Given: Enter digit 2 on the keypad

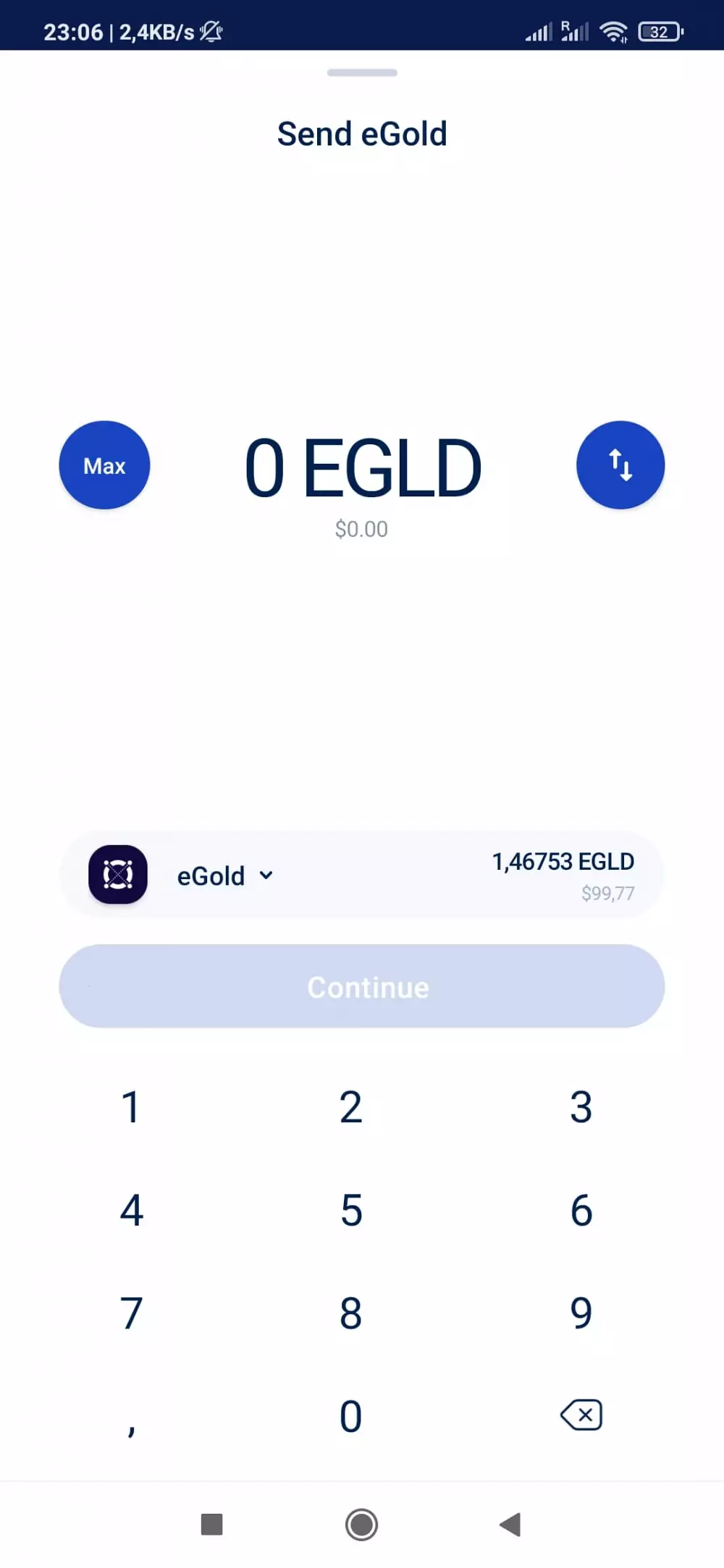Looking at the screenshot, I should tap(351, 1107).
